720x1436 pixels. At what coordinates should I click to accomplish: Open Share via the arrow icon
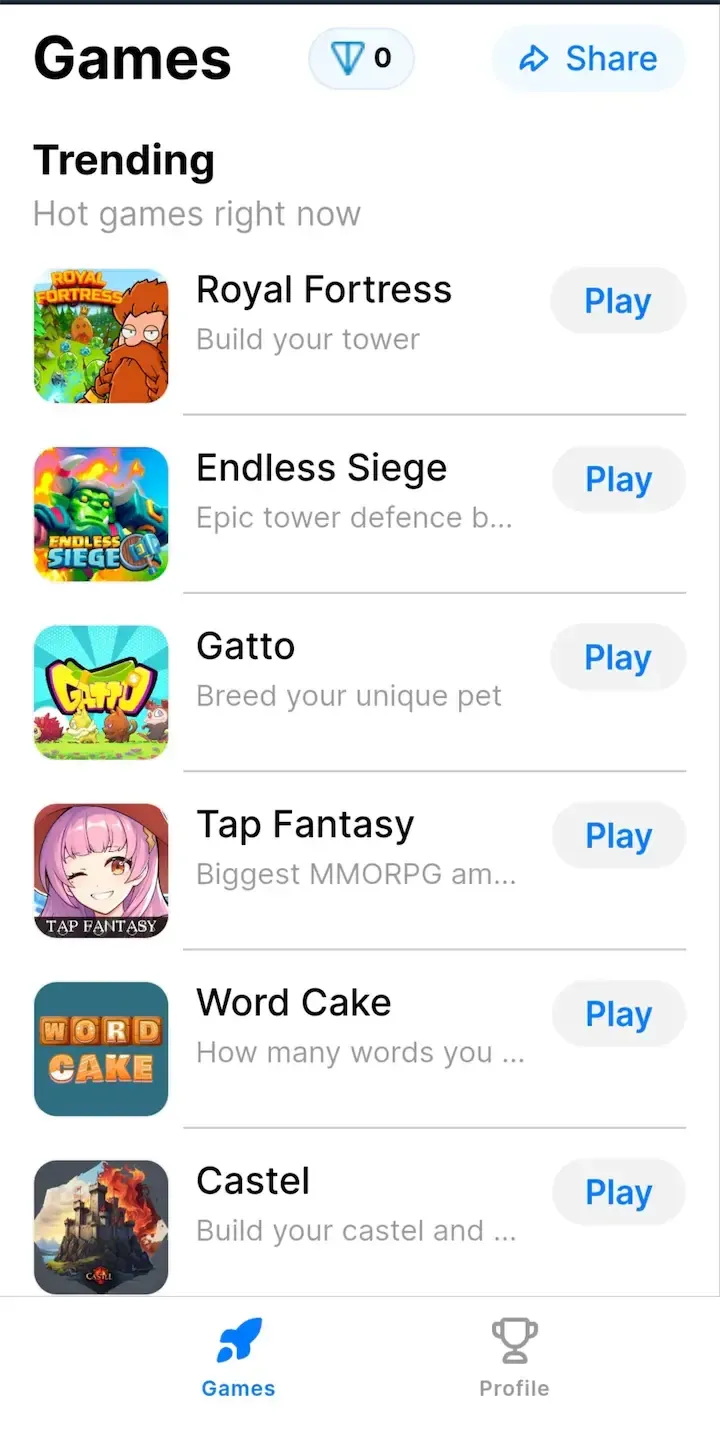tap(533, 58)
